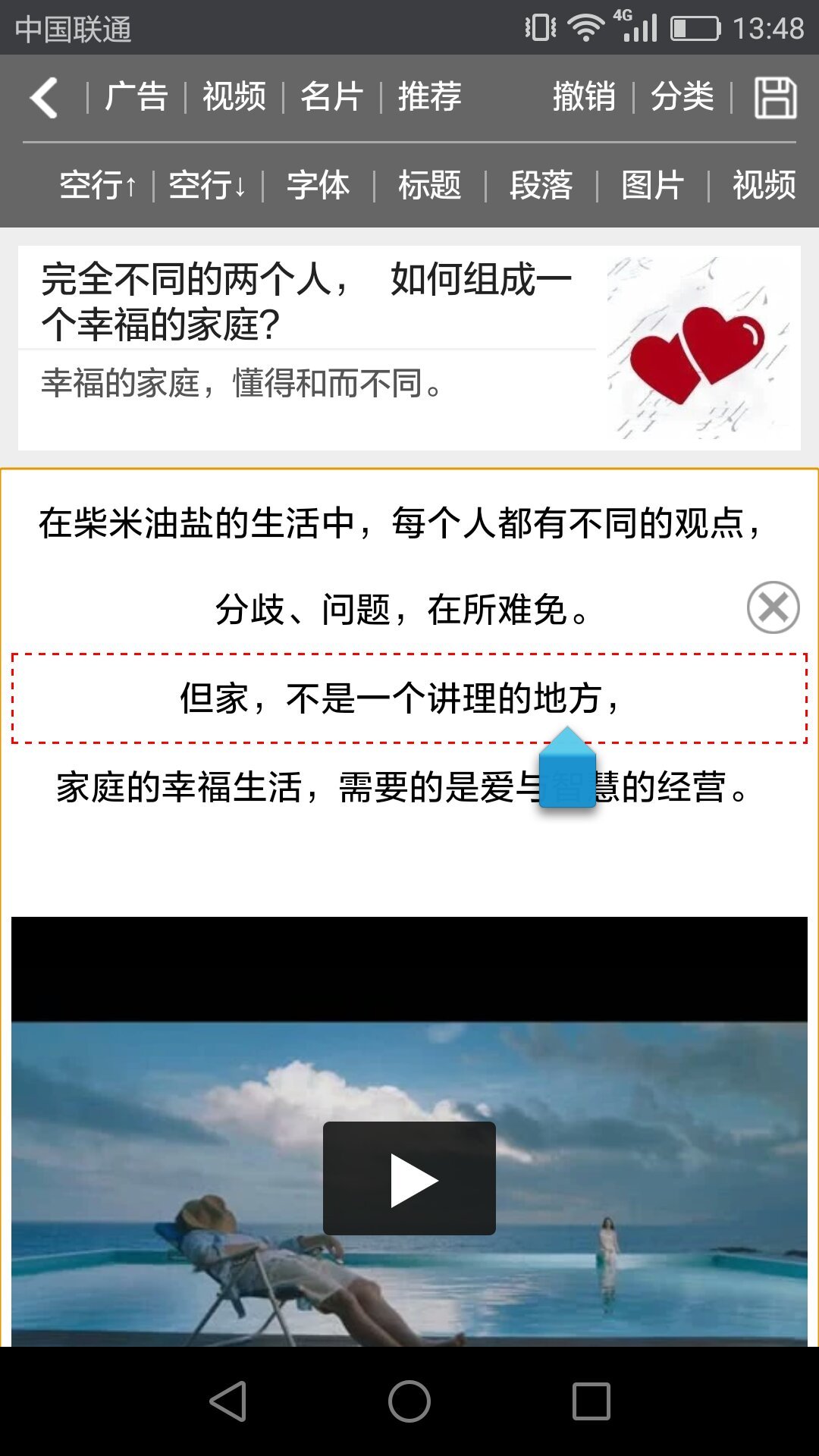This screenshot has width=819, height=1456.
Task: Insert a blank line above with 空行↑
Action: click(99, 185)
